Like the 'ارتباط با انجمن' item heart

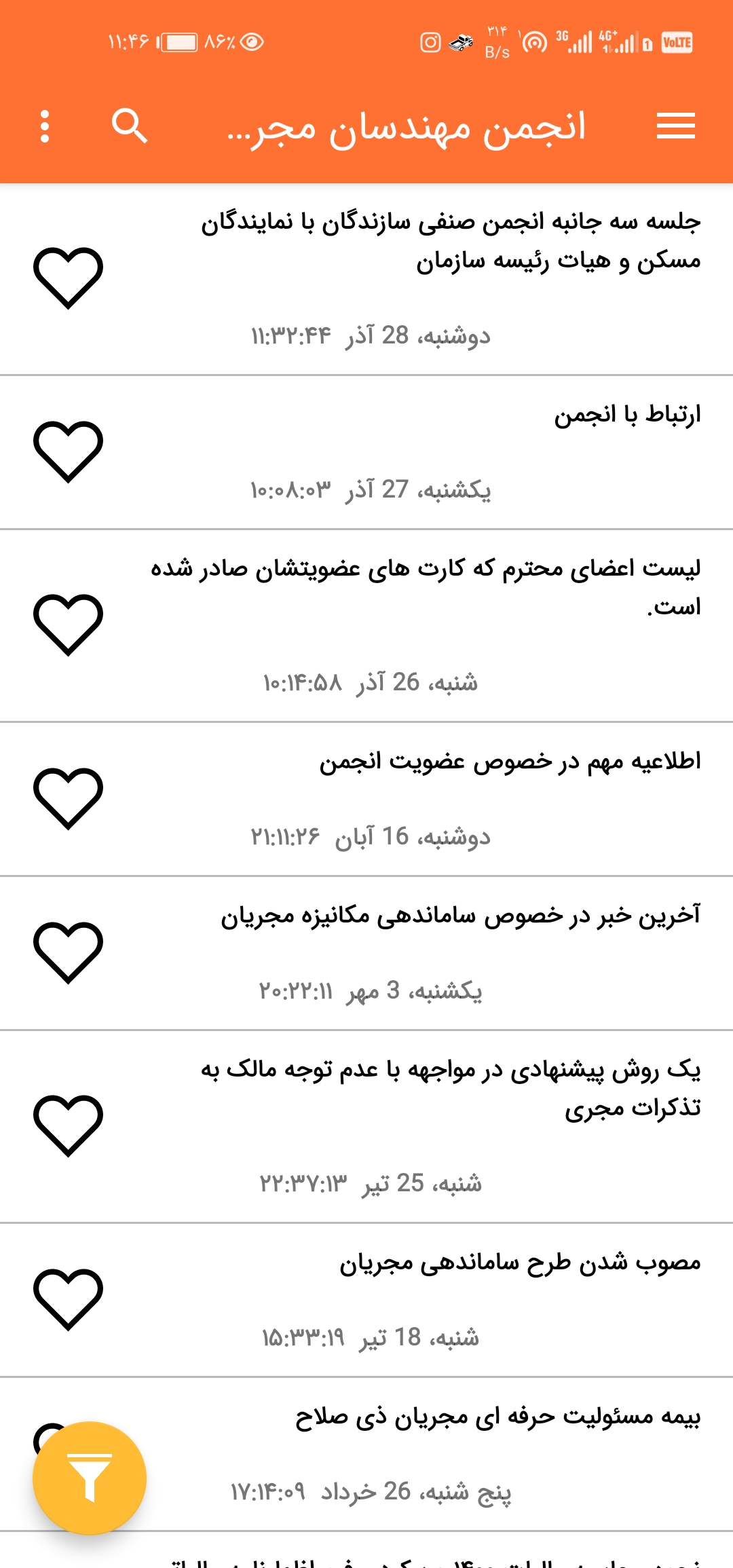pos(68,451)
